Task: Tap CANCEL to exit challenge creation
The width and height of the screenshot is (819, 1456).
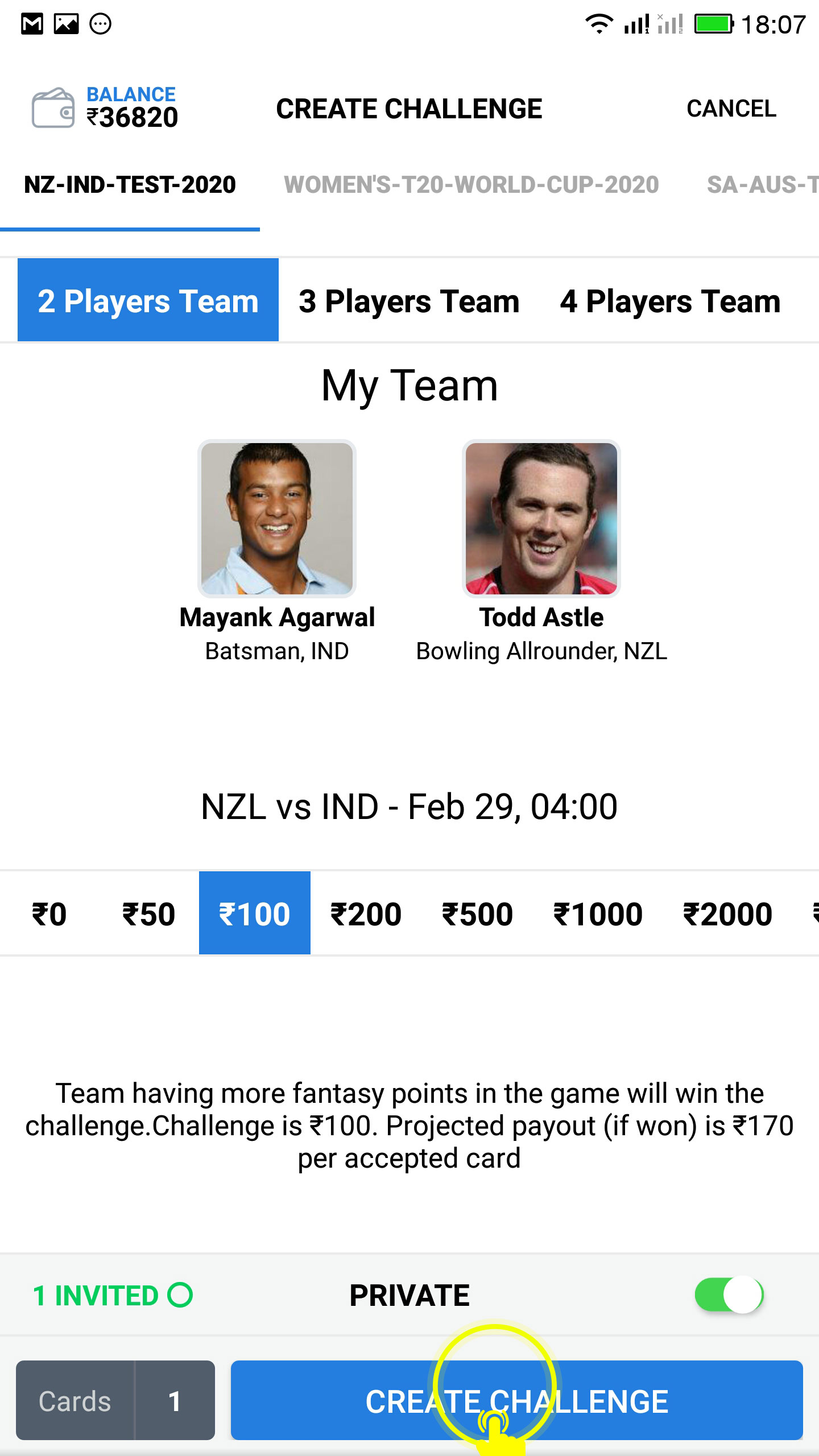Action: coord(731,109)
